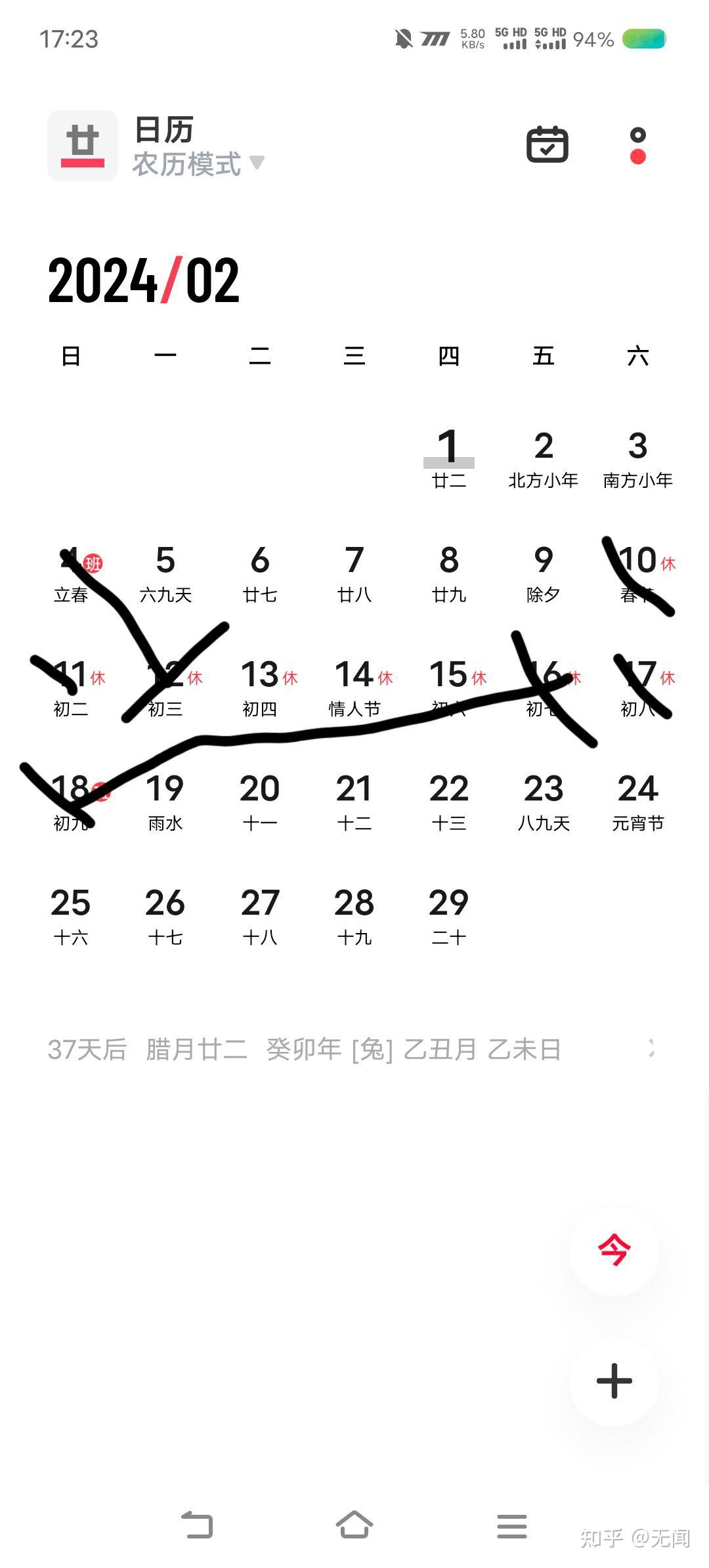
Task: Open the more options menu
Action: [637, 146]
